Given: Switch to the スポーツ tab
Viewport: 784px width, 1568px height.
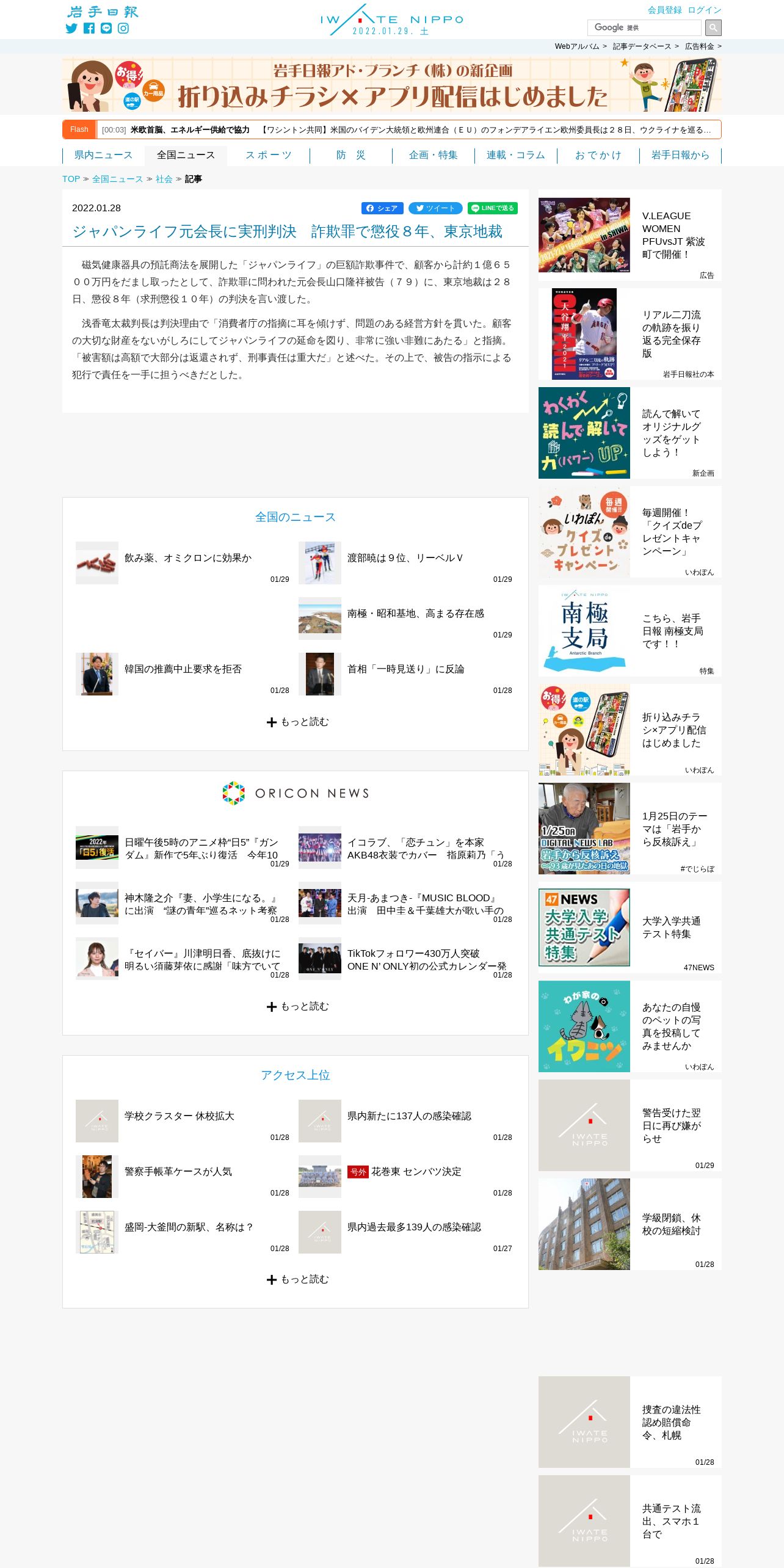Looking at the screenshot, I should tap(269, 155).
